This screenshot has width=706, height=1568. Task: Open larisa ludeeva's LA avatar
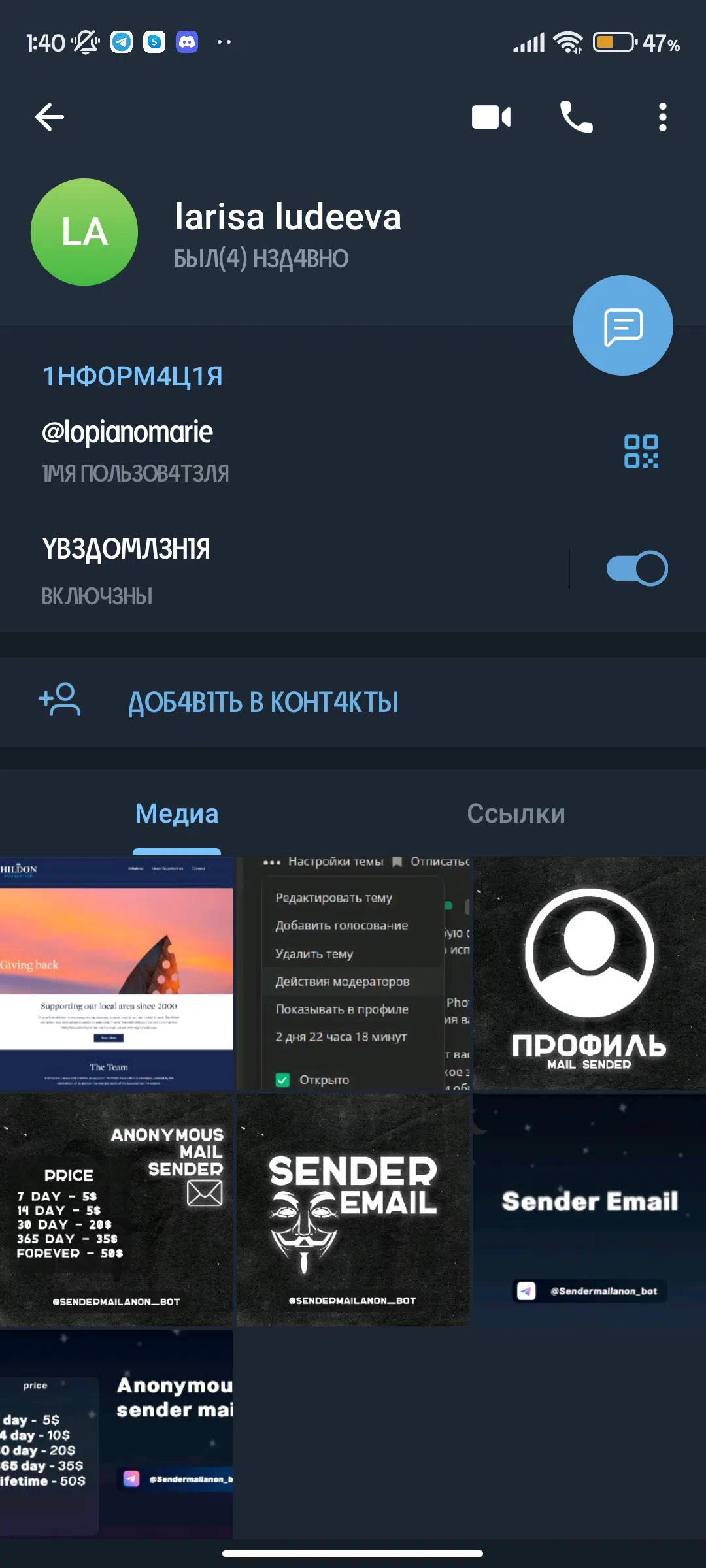click(x=84, y=232)
